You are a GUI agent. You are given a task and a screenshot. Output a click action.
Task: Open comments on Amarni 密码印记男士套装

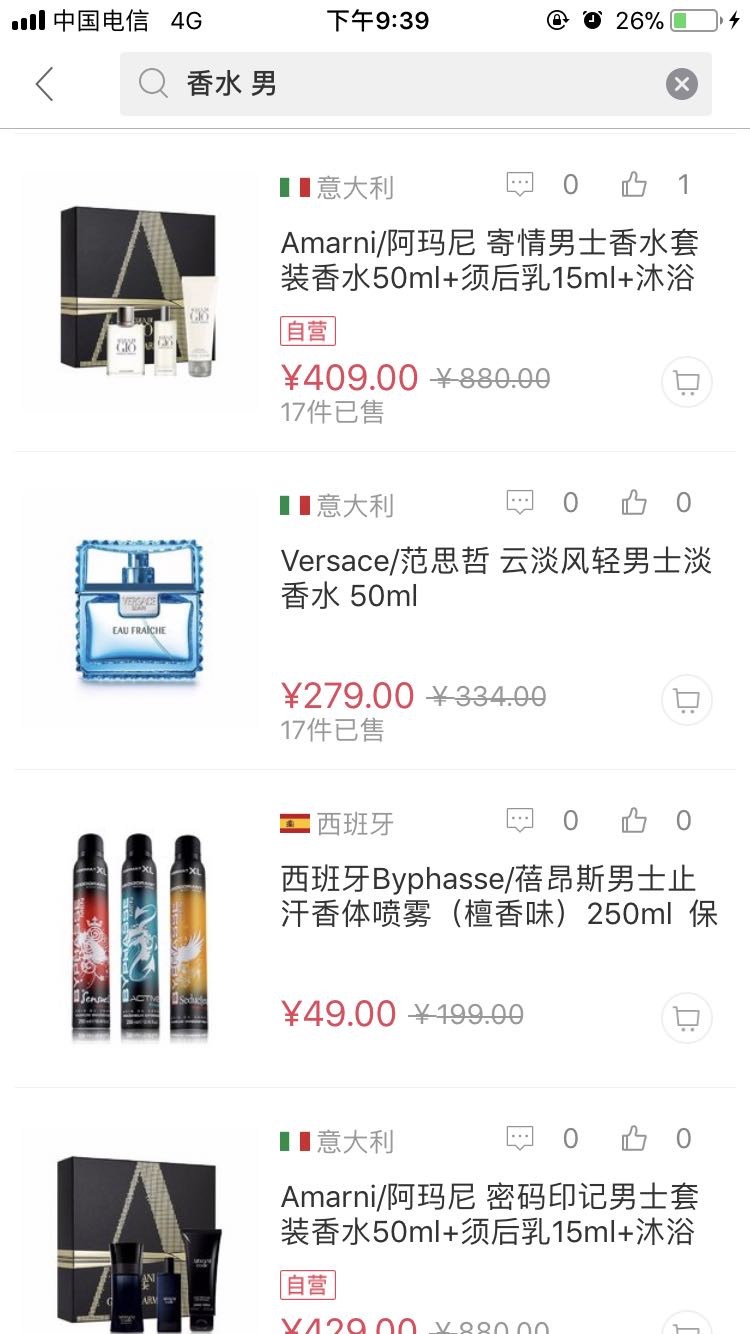(x=520, y=1138)
